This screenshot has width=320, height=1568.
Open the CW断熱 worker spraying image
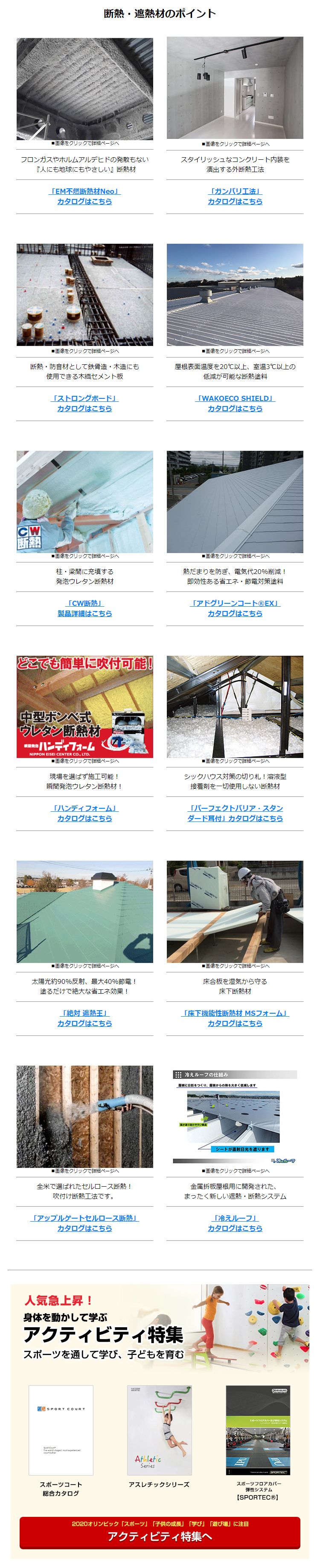pos(84,502)
